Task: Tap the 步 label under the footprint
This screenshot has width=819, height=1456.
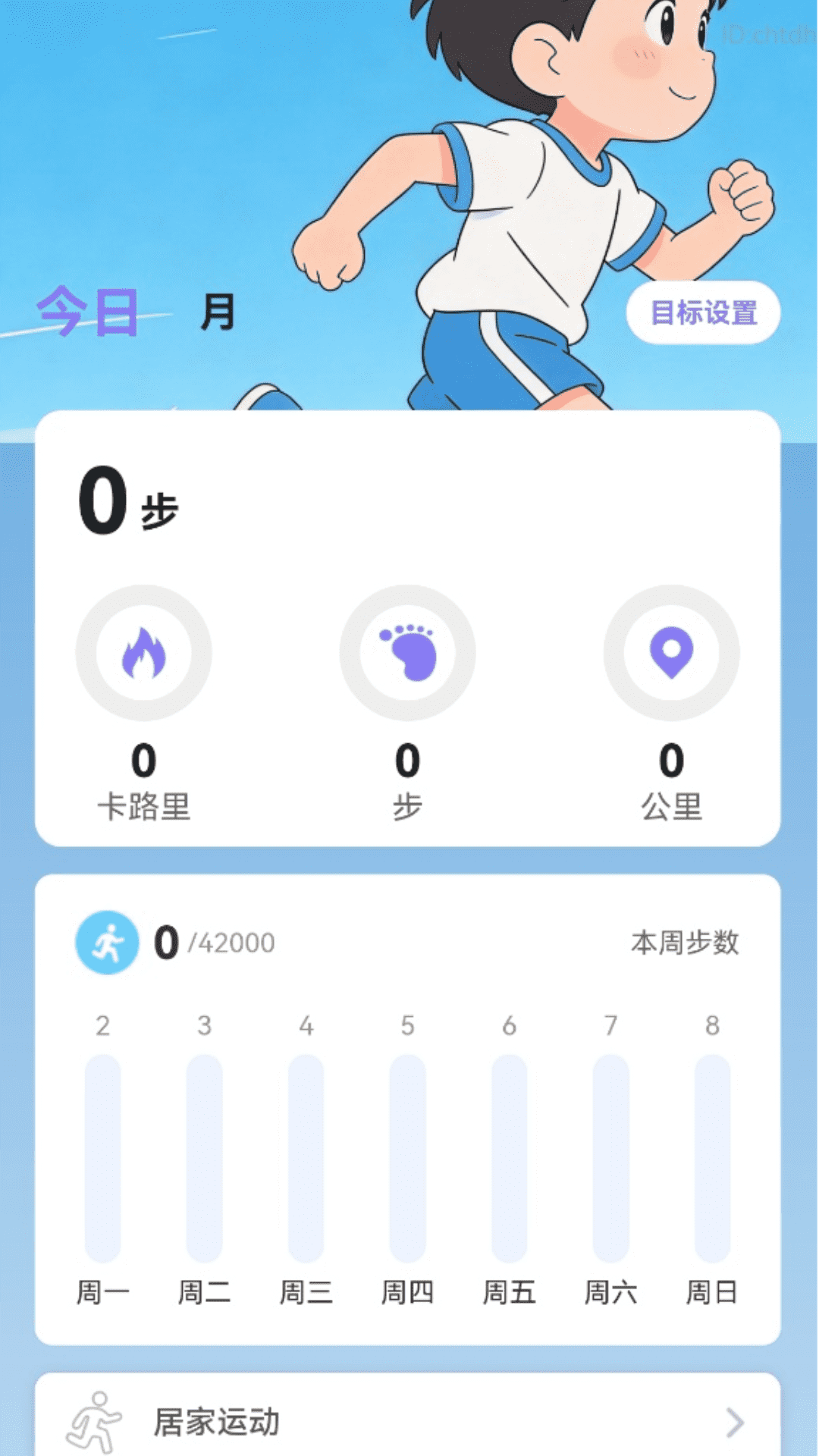Action: [x=409, y=809]
